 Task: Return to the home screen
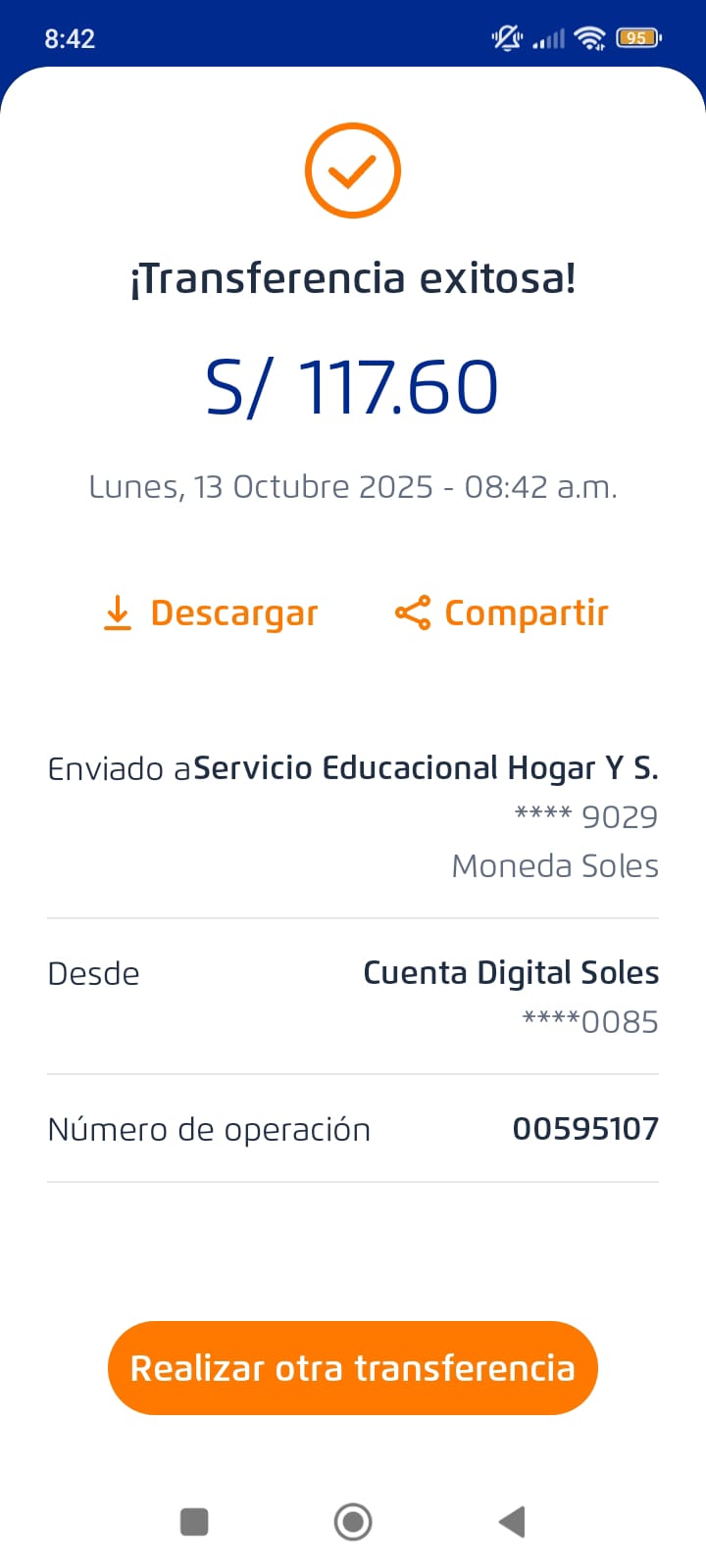353,1522
